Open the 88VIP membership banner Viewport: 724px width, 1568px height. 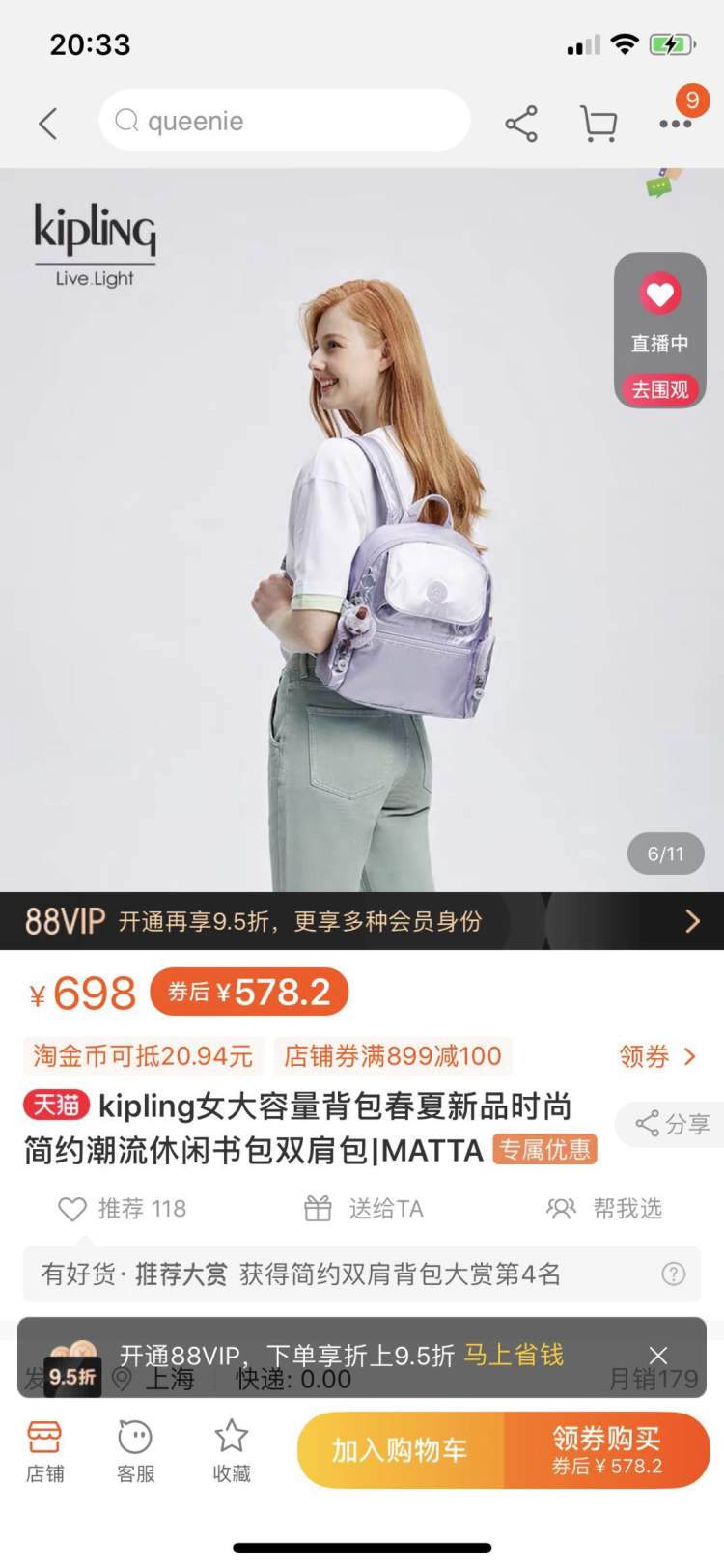point(362,921)
